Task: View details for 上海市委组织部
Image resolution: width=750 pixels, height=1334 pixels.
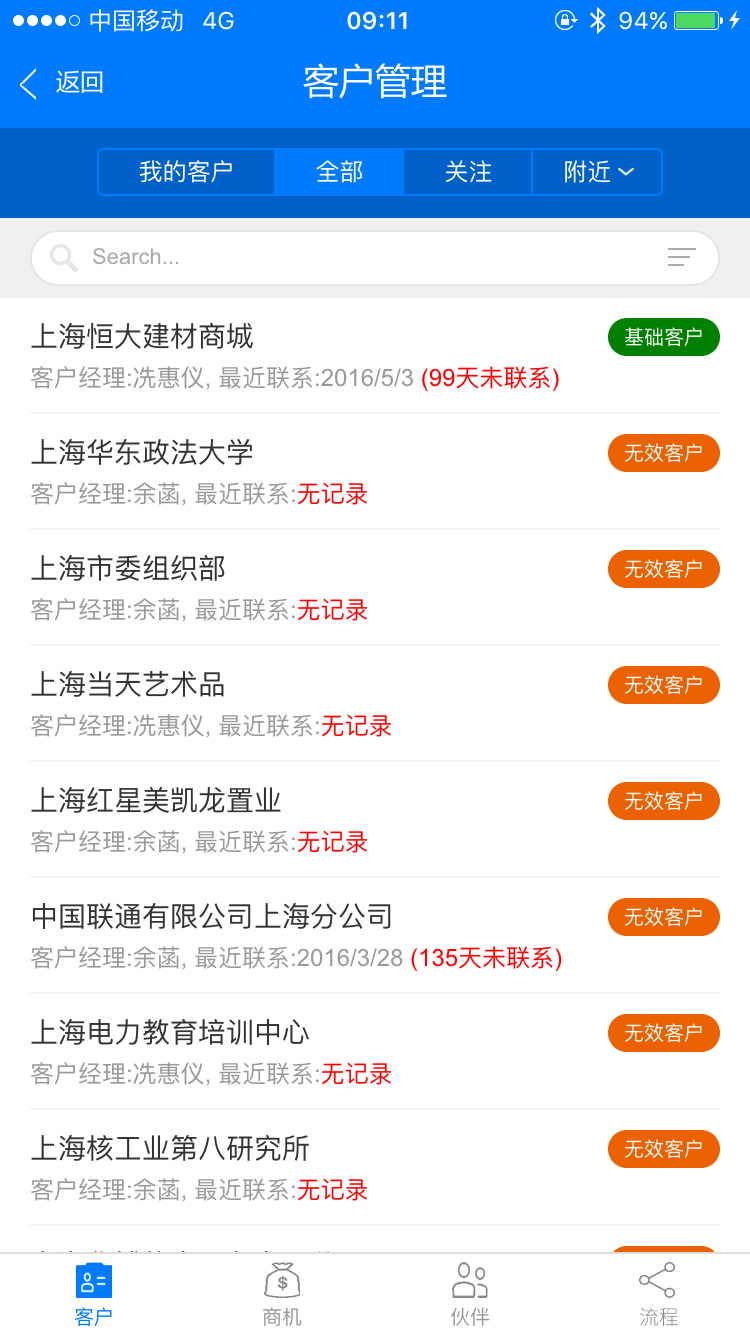Action: [300, 588]
